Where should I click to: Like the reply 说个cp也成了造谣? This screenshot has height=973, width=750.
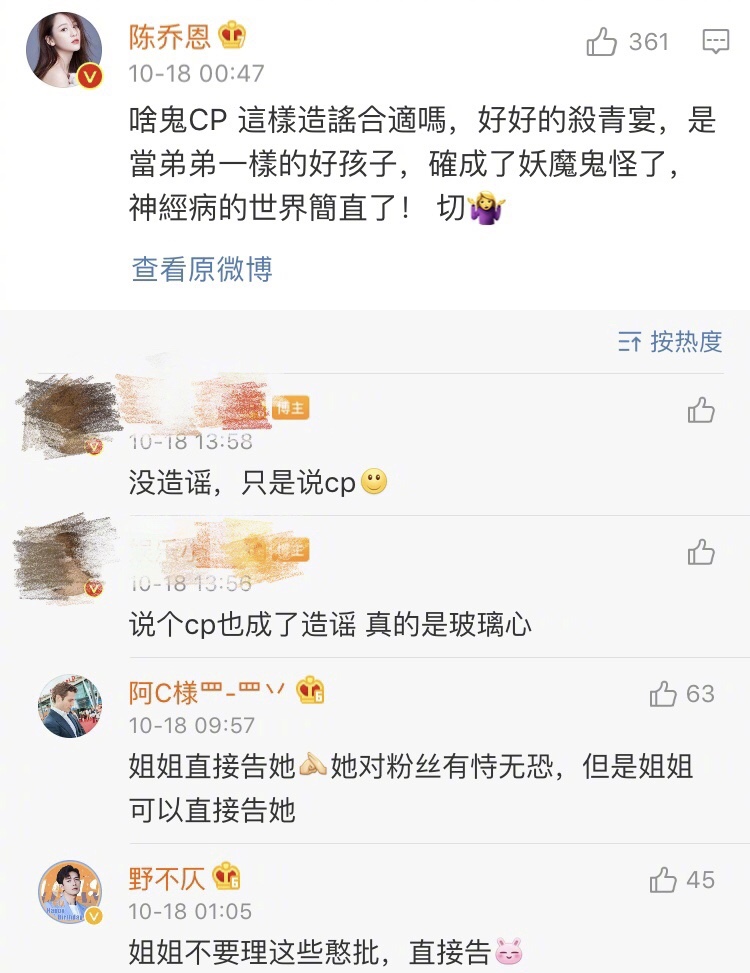pos(701,551)
